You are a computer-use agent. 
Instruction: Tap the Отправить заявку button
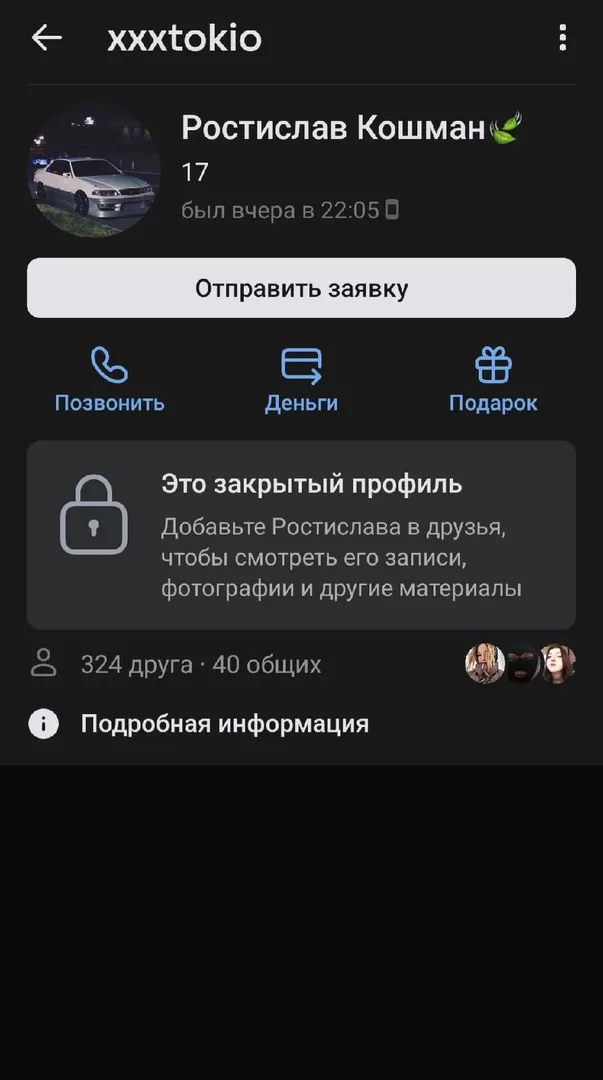(x=301, y=289)
